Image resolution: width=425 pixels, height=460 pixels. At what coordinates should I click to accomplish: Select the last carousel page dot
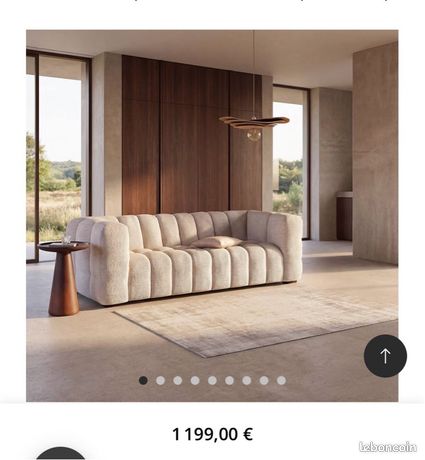pyautogui.click(x=281, y=380)
